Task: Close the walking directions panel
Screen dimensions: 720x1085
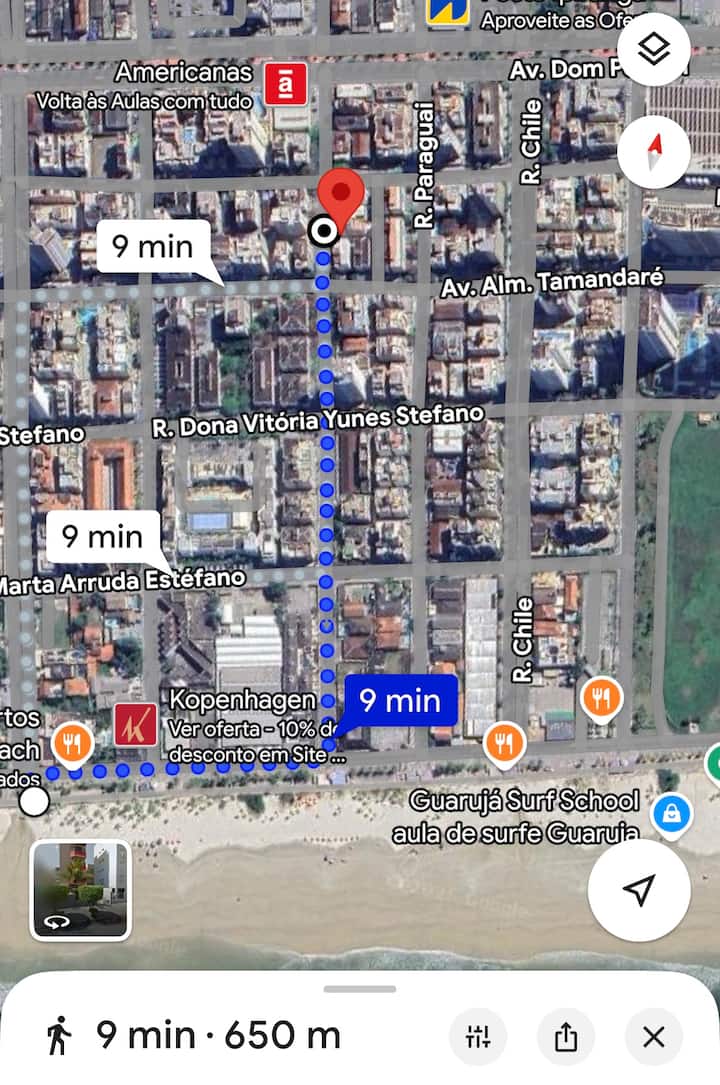Action: 654,1037
